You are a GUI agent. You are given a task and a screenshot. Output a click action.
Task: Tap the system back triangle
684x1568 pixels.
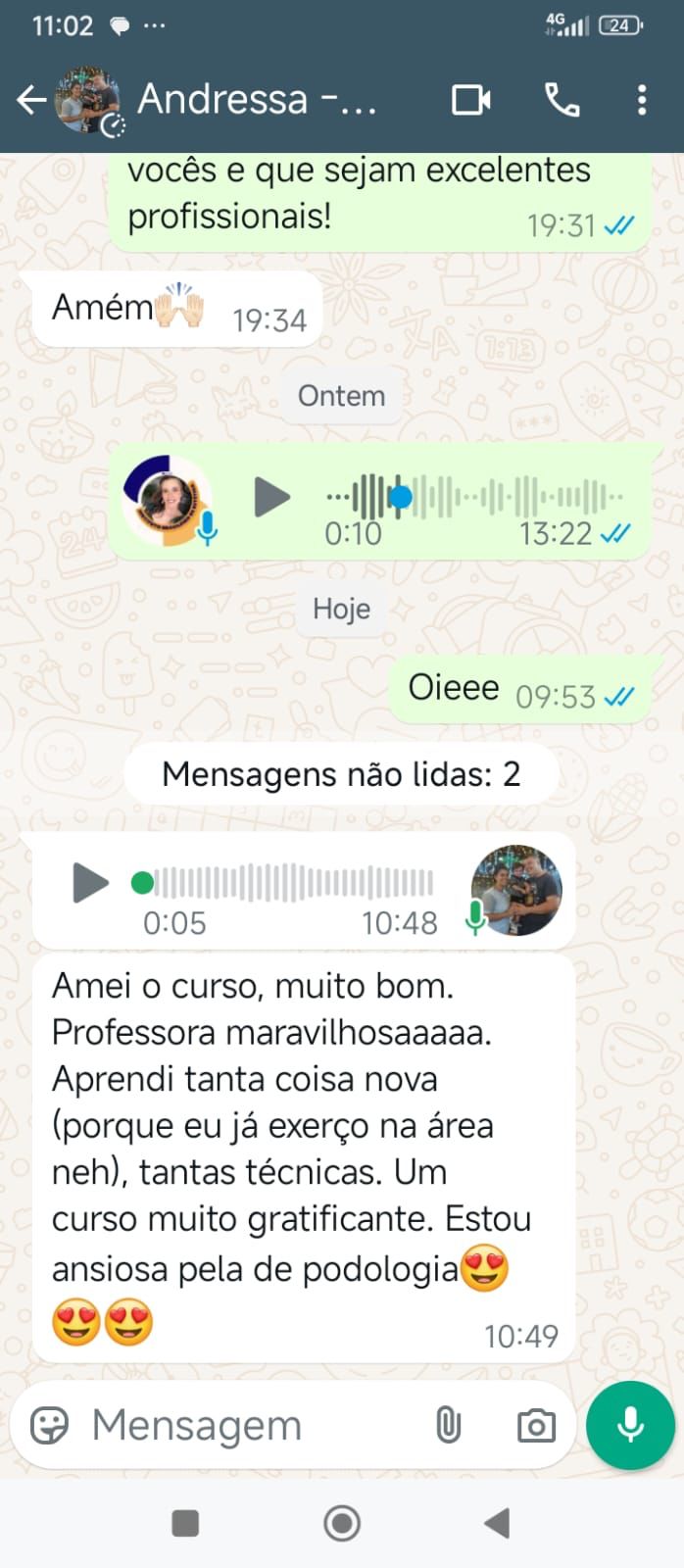click(x=498, y=1523)
